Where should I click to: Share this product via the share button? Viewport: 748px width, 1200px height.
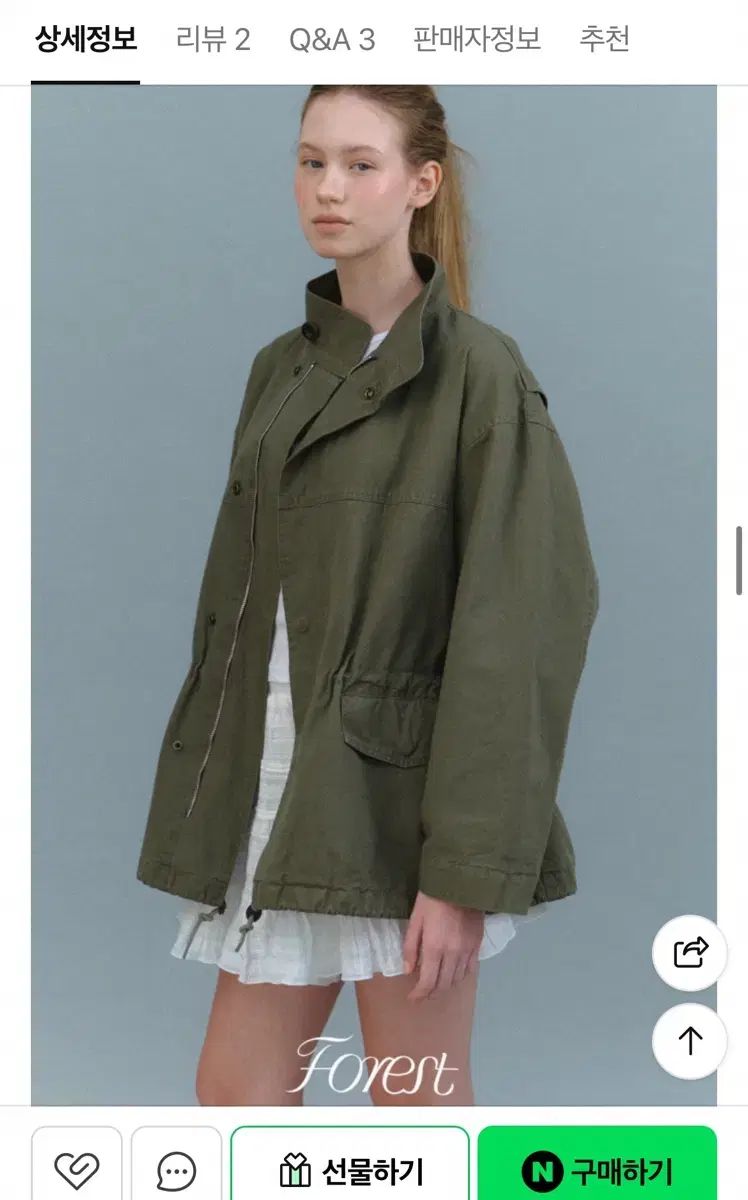click(x=690, y=953)
